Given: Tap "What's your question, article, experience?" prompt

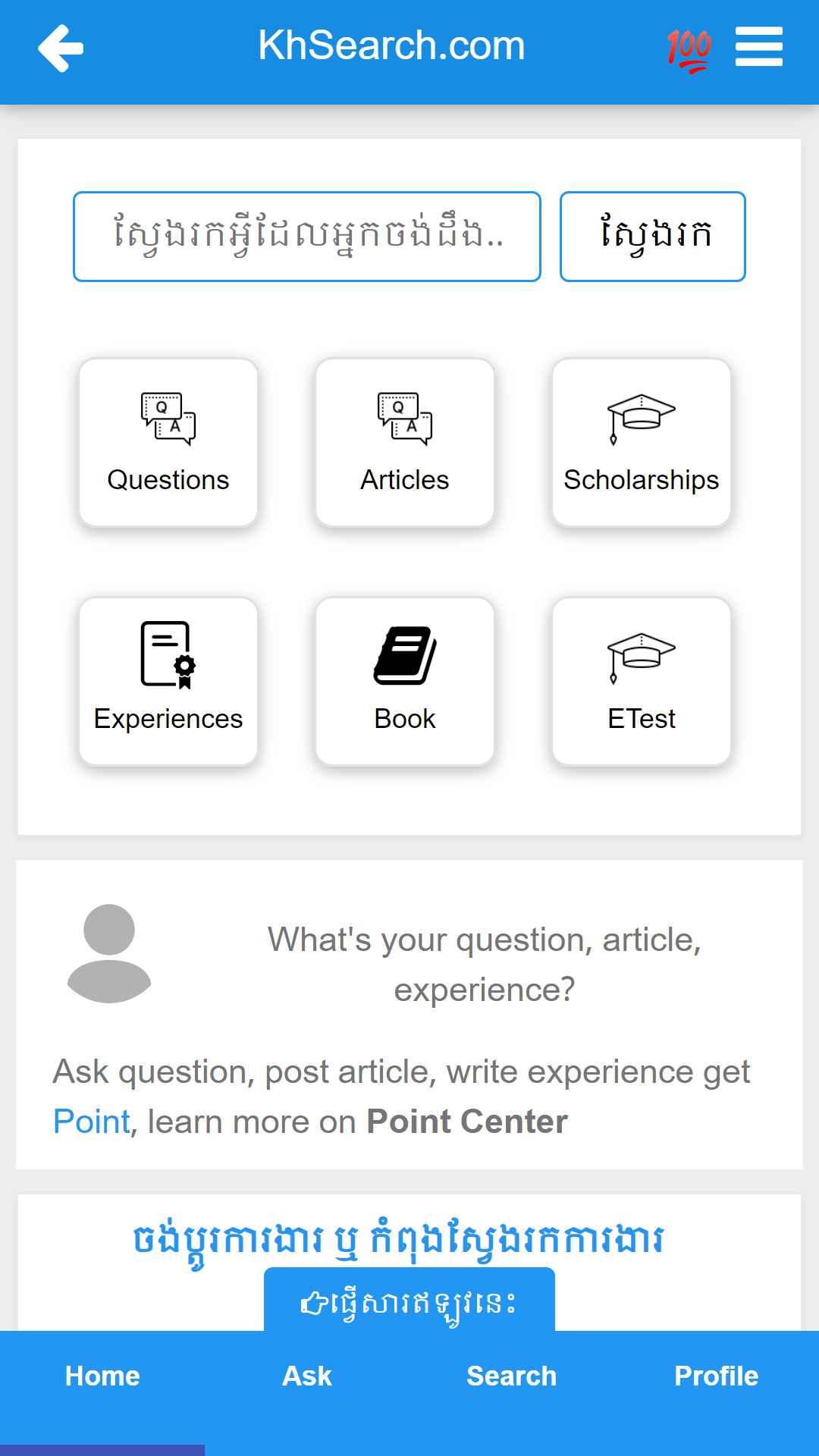Looking at the screenshot, I should 485,965.
